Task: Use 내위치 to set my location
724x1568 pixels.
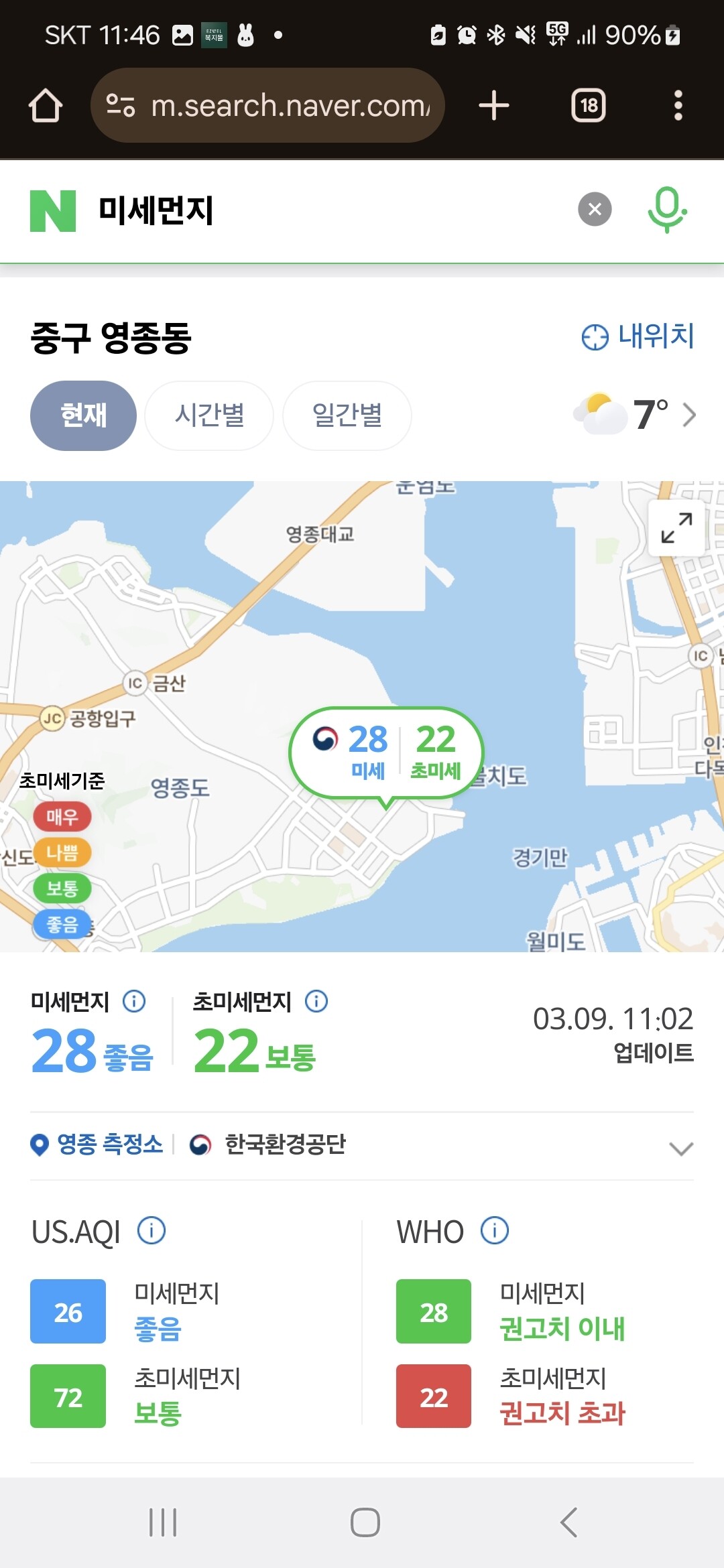Action: pos(638,336)
